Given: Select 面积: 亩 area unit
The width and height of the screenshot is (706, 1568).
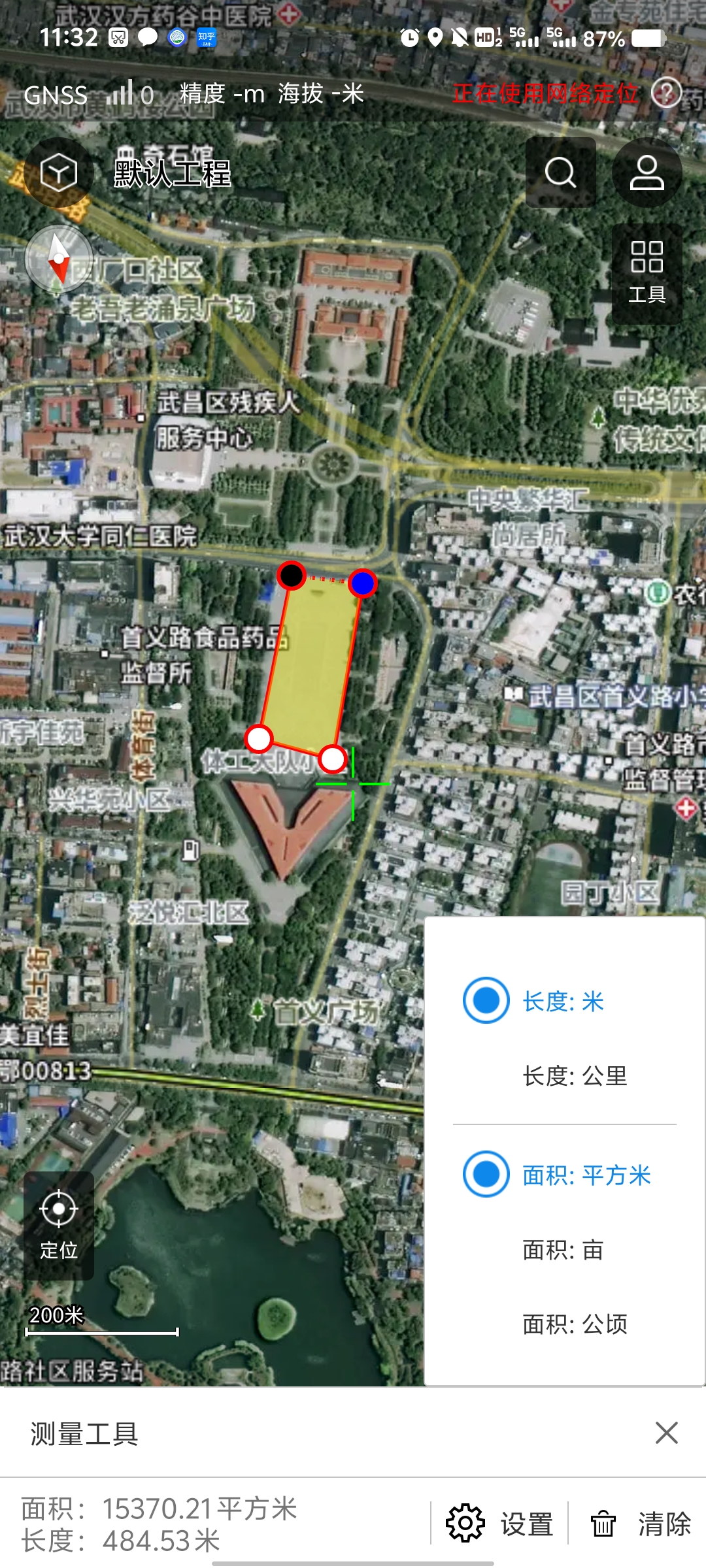Looking at the screenshot, I should point(562,1250).
